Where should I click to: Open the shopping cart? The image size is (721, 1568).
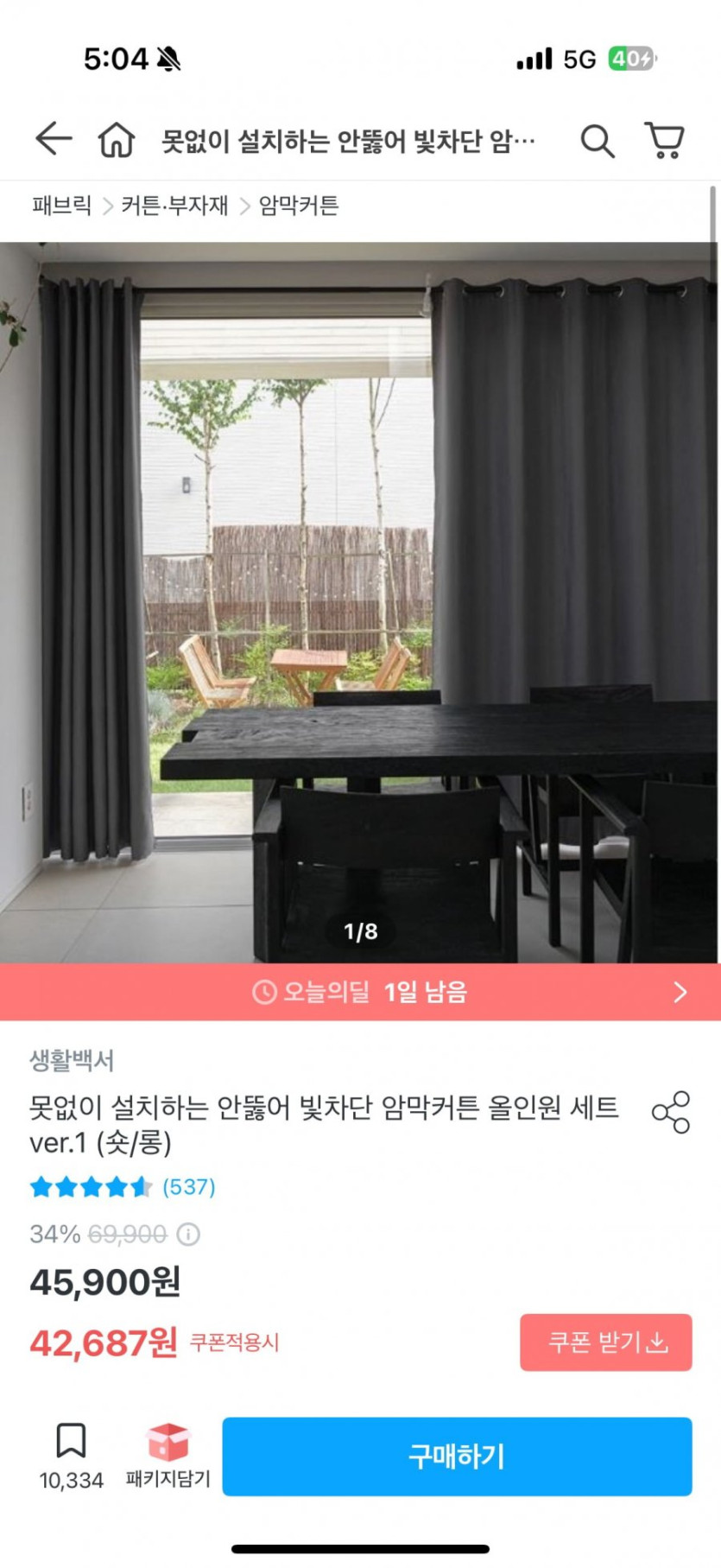(664, 140)
